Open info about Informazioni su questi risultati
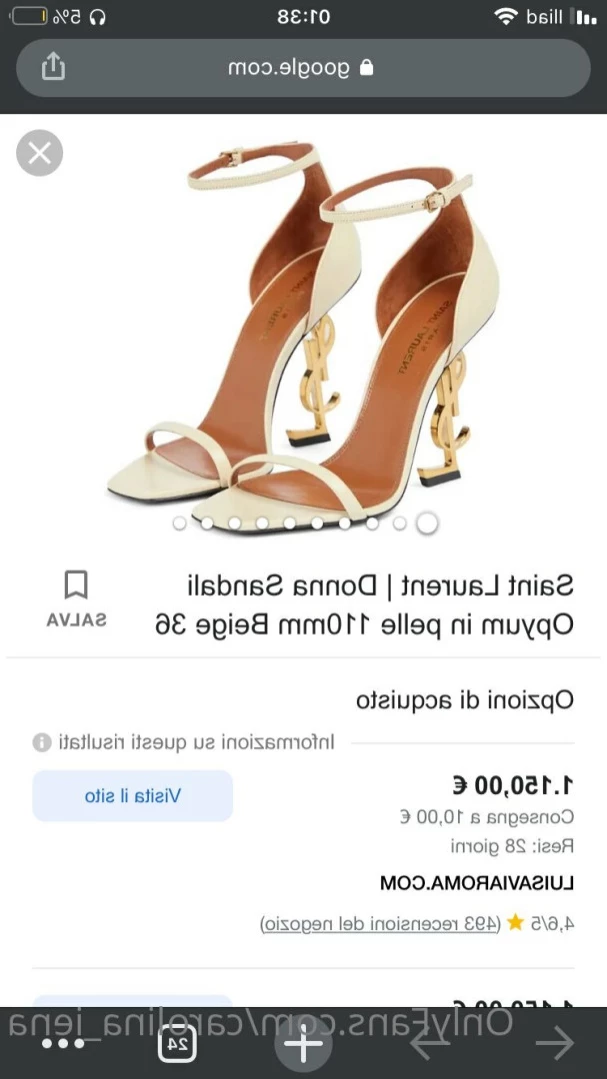Image resolution: width=607 pixels, height=1079 pixels. click(42, 742)
